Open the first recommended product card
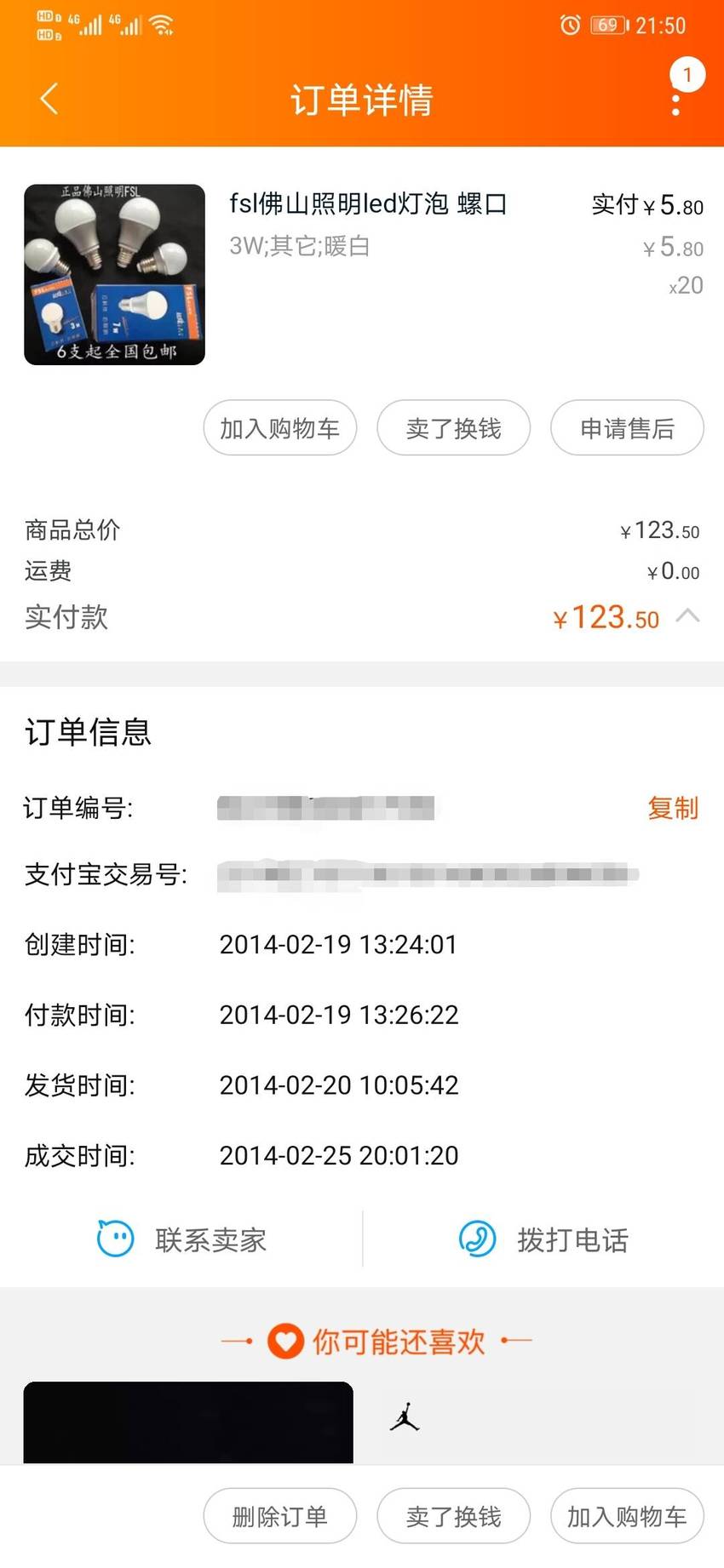Viewport: 724px width, 1568px height. [188, 1422]
